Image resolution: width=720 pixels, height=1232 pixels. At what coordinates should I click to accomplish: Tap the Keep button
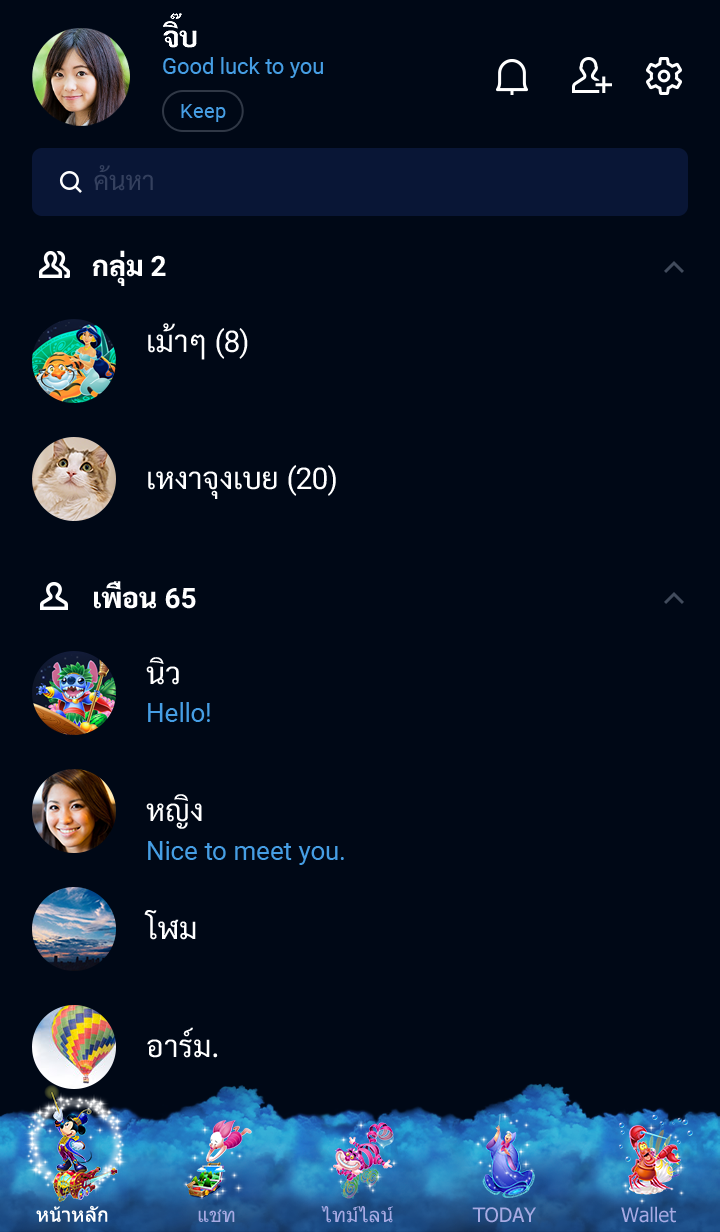(x=203, y=111)
